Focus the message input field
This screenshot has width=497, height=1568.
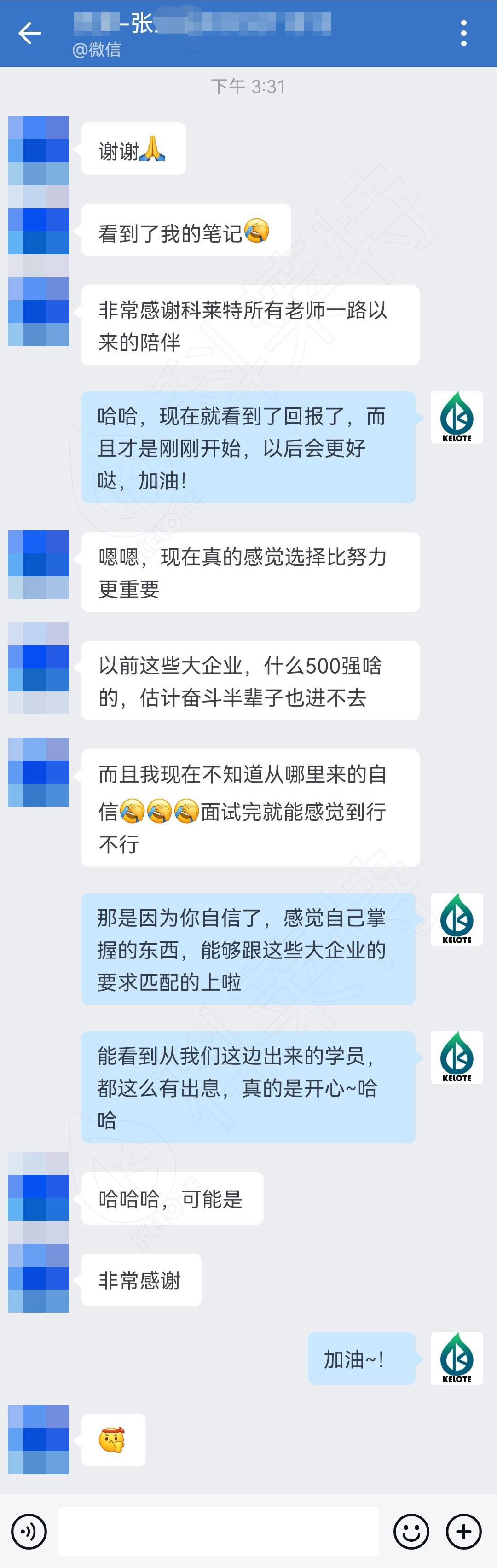218,1531
